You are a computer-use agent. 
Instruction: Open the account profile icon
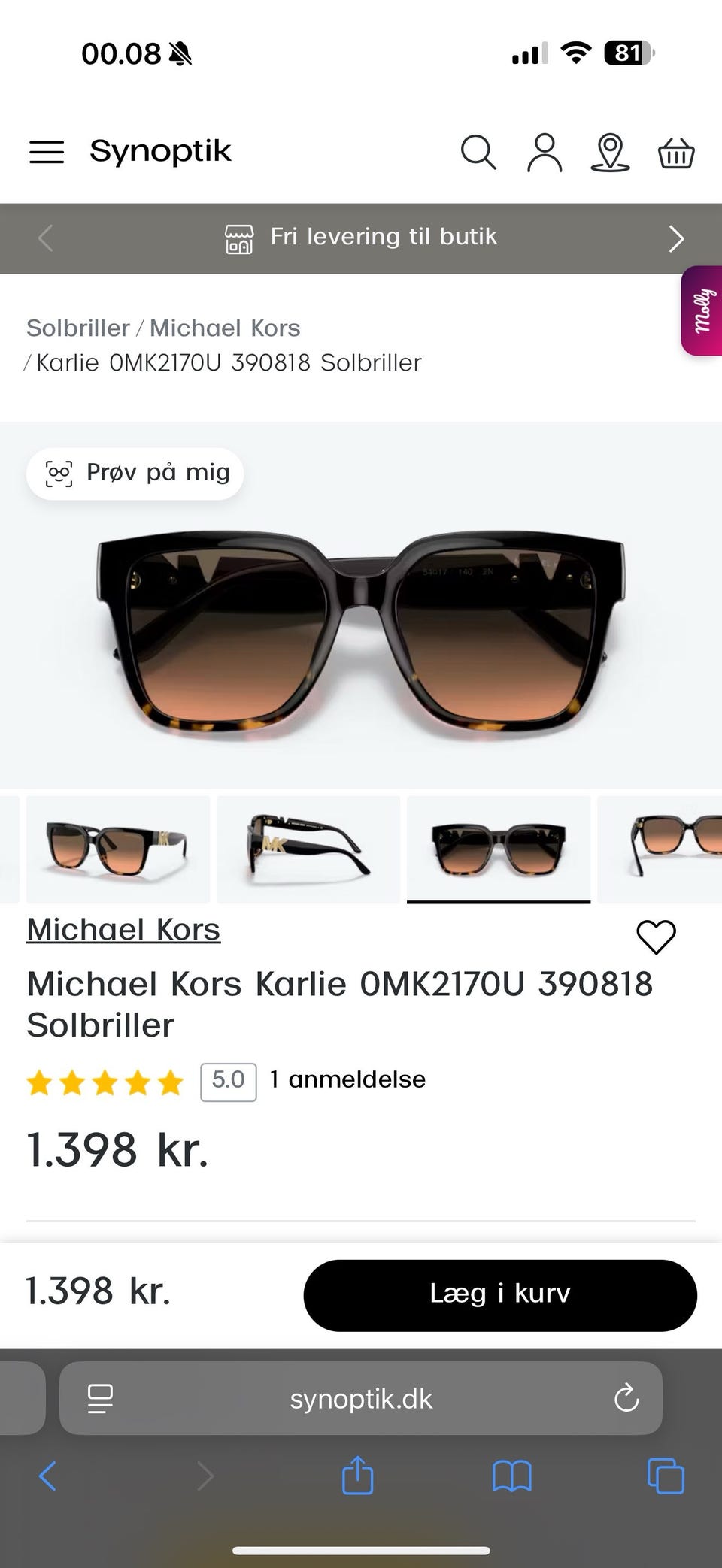coord(545,153)
